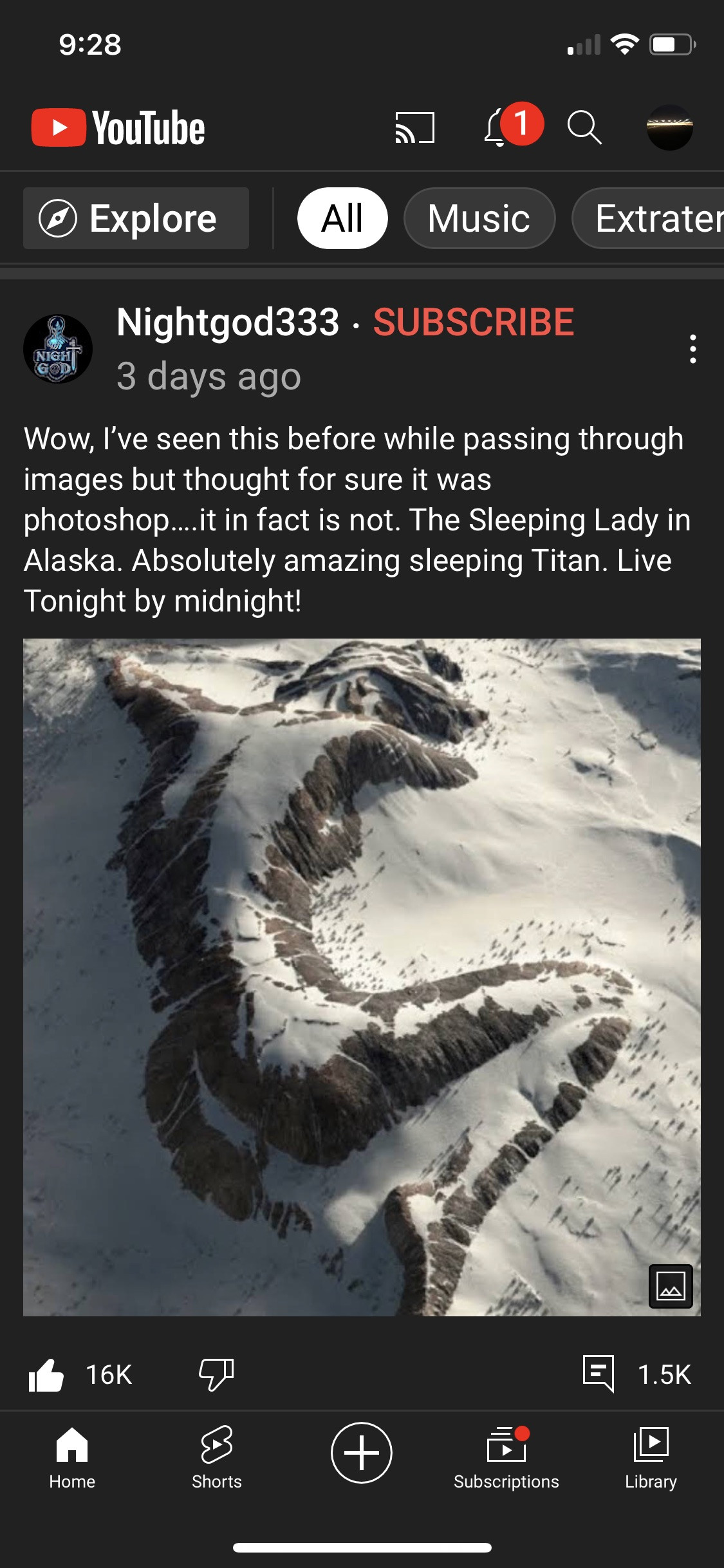Open the notifications bell
The height and width of the screenshot is (1568, 724).
pos(497,127)
